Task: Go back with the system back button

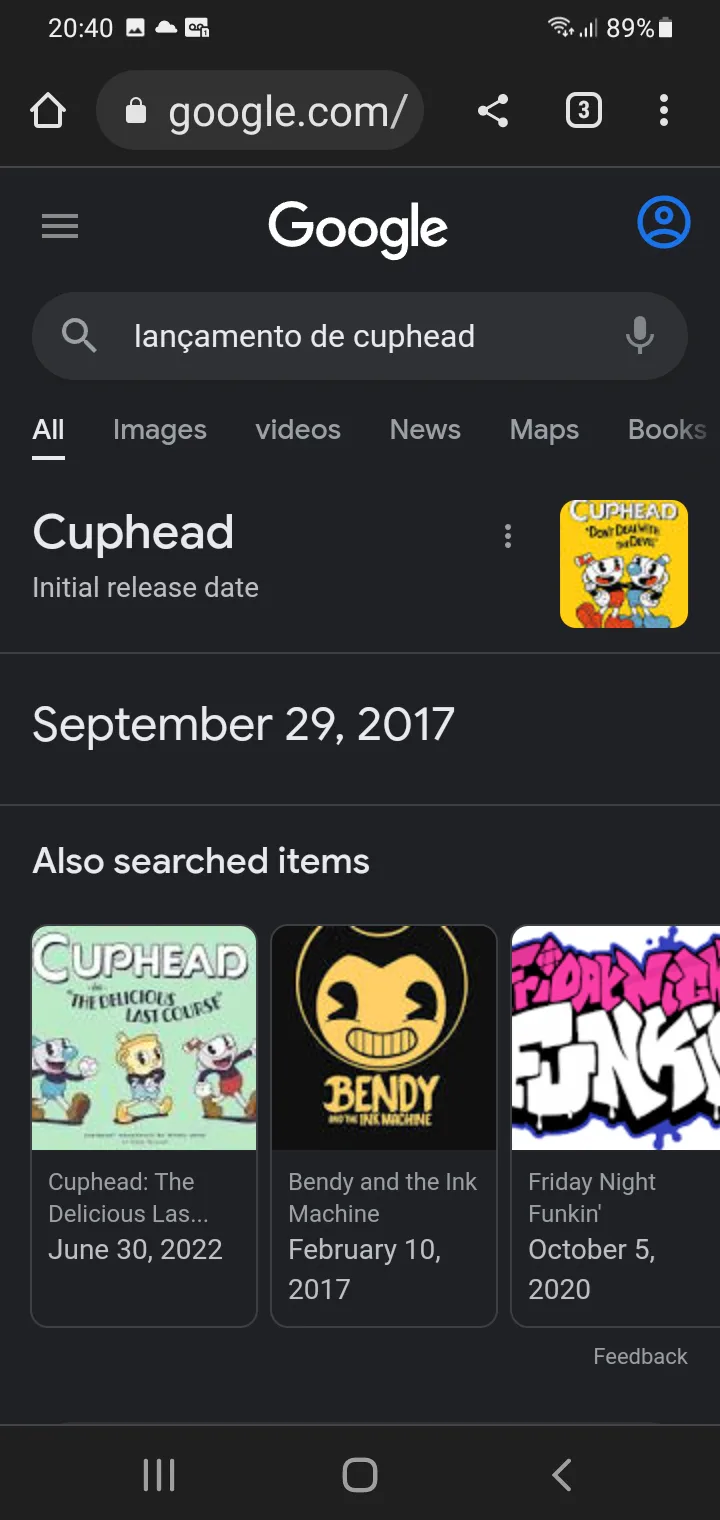Action: click(x=562, y=1475)
